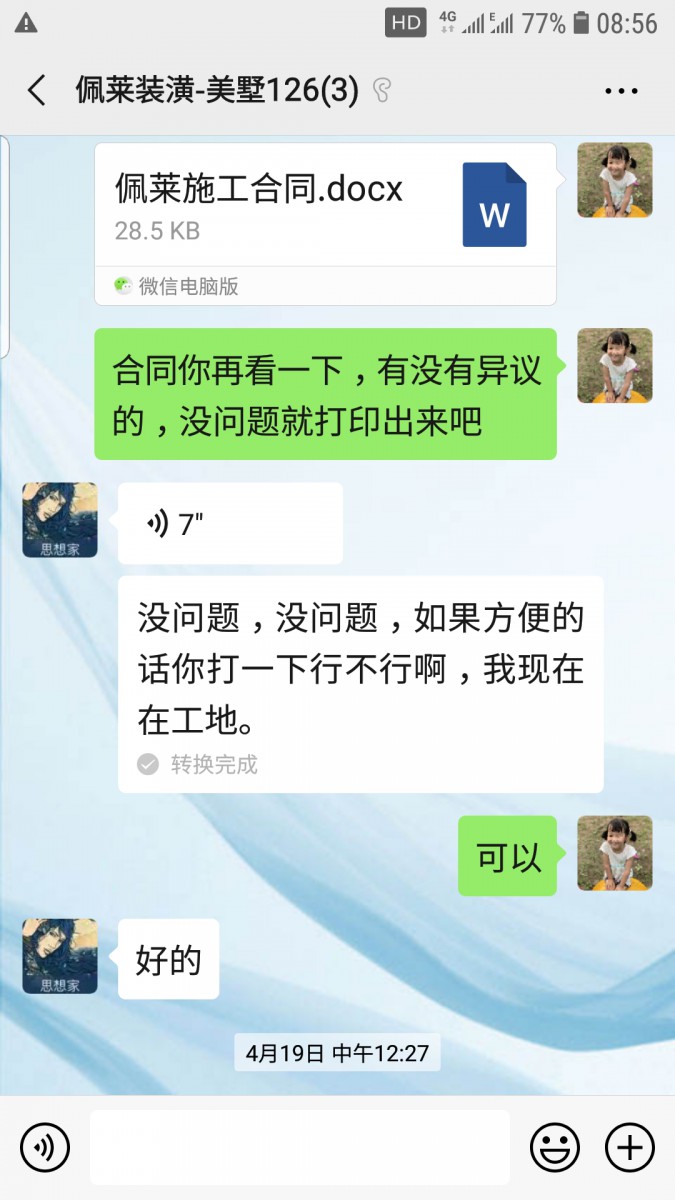Open the plus attachments panel
Viewport: 675px width, 1200px height.
630,1147
